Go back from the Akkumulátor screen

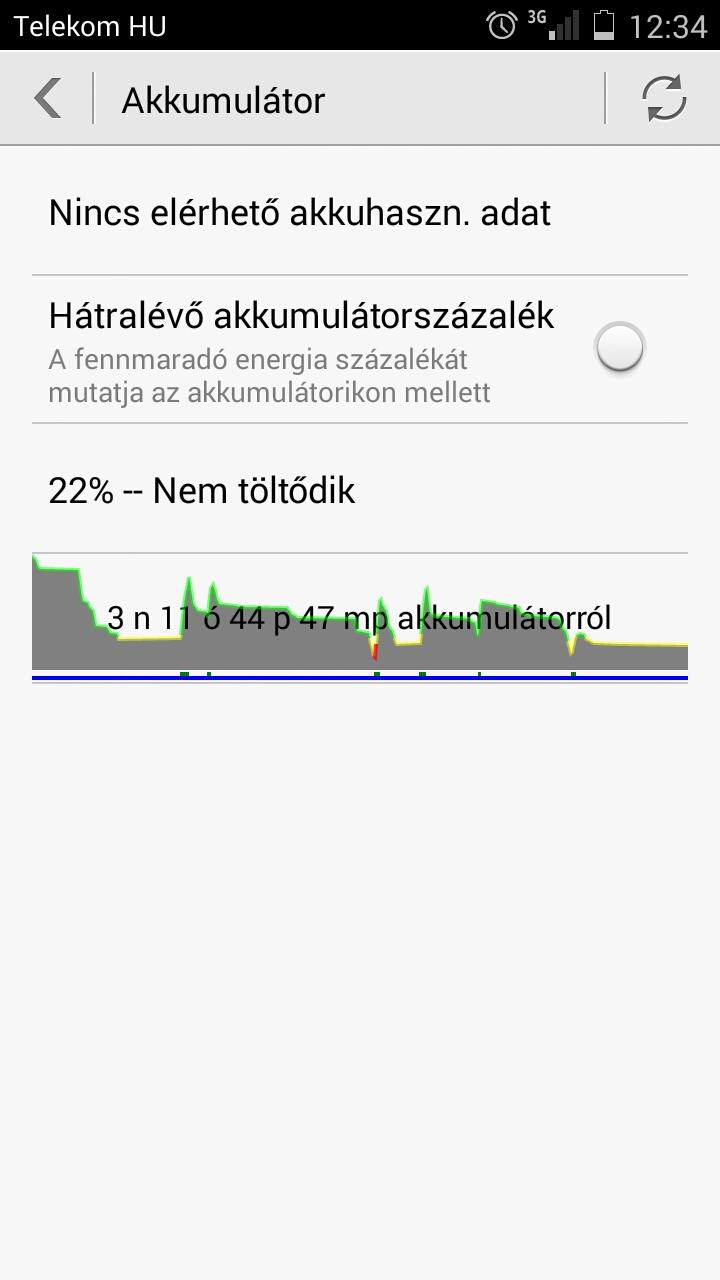click(47, 99)
